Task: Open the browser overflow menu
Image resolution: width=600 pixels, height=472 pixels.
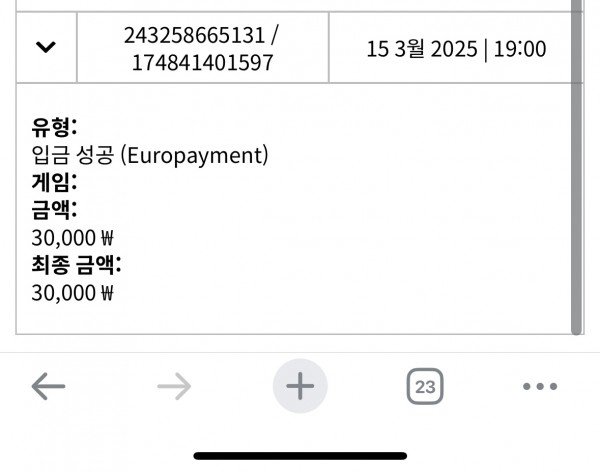Action: tap(540, 386)
